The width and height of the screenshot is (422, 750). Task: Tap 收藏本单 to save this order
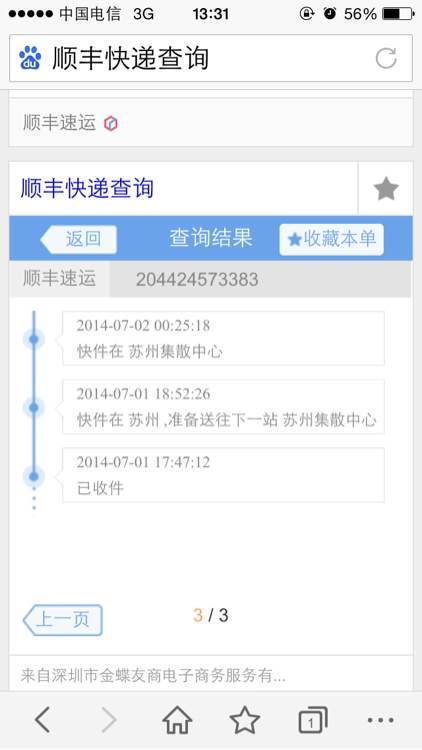331,239
